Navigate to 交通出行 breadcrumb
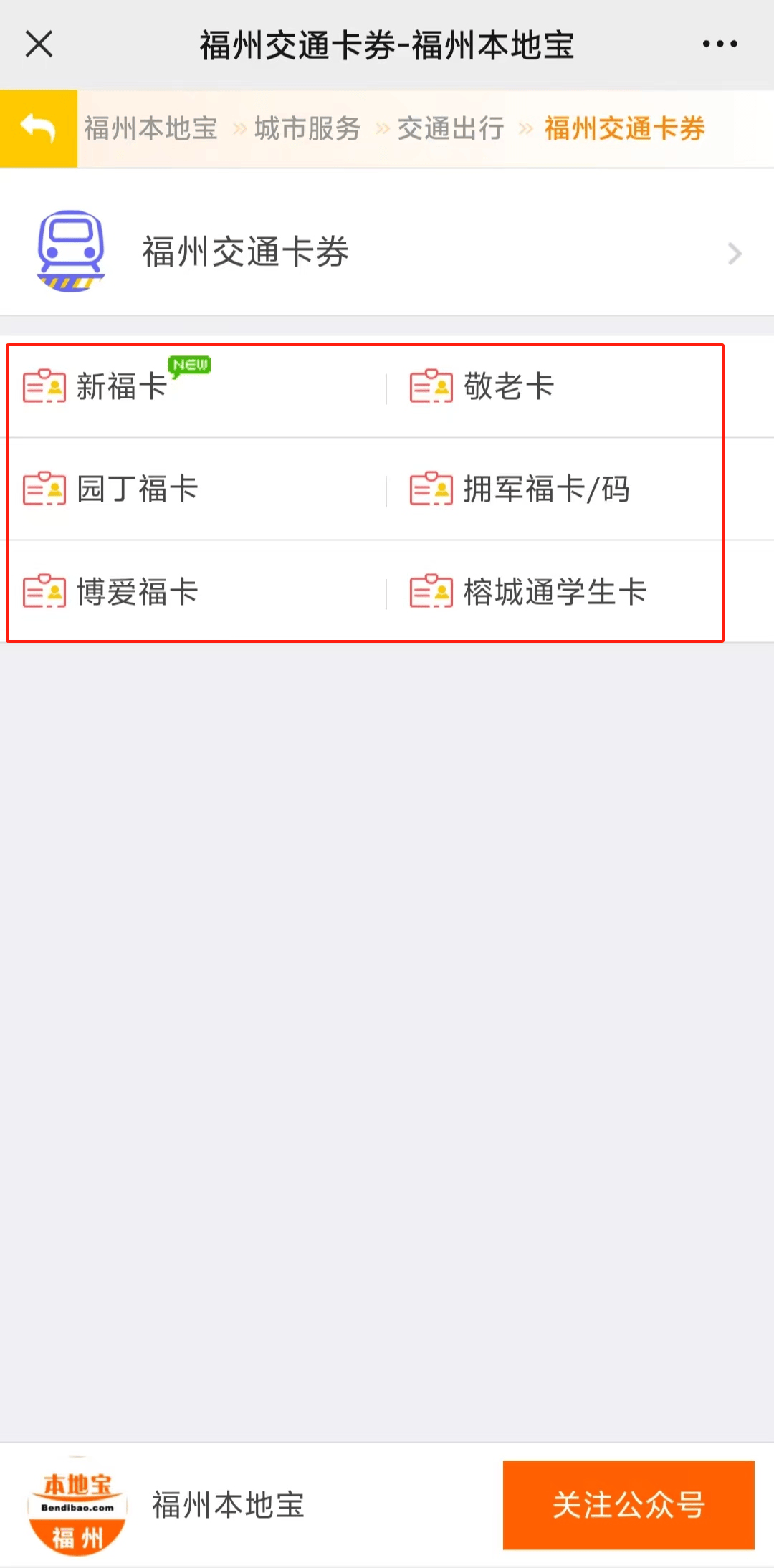This screenshot has width=774, height=1568. 451,129
